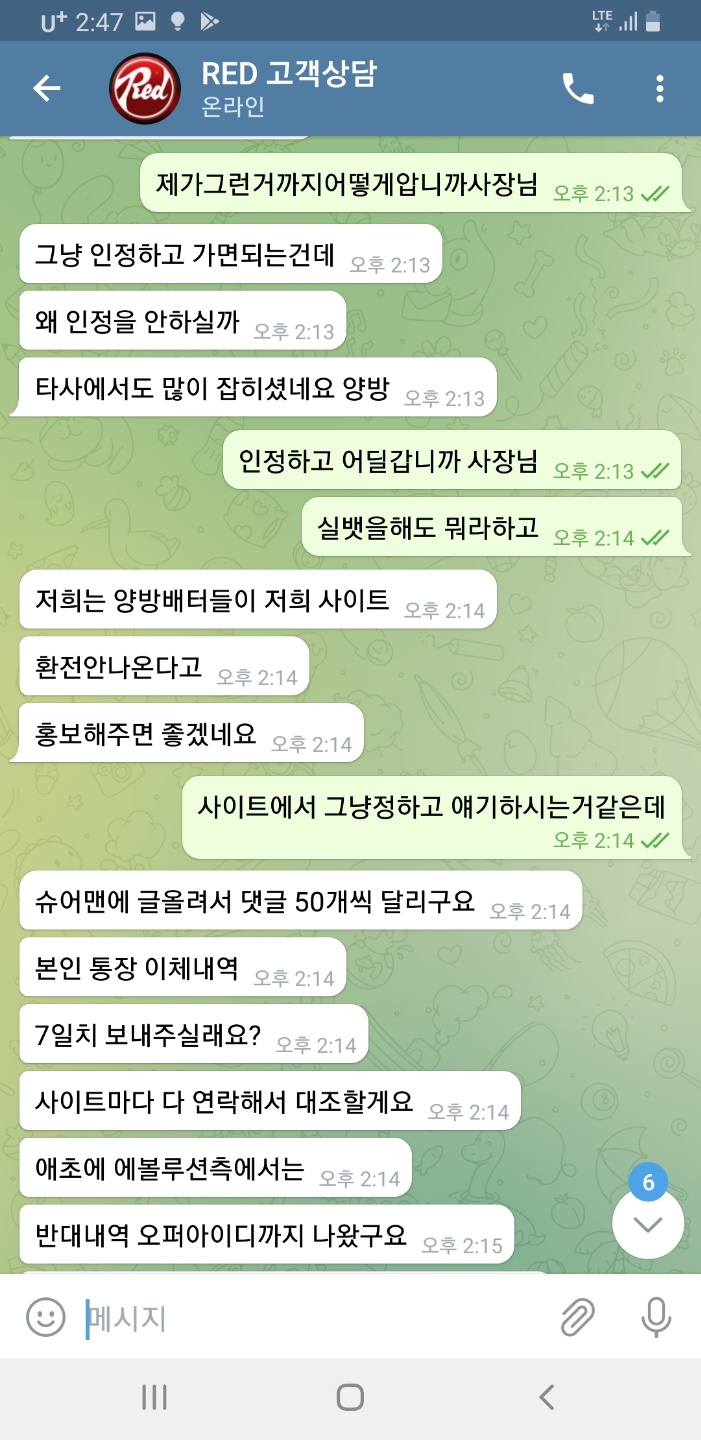Tap the system home button
This screenshot has width=701, height=1440.
(x=350, y=1397)
